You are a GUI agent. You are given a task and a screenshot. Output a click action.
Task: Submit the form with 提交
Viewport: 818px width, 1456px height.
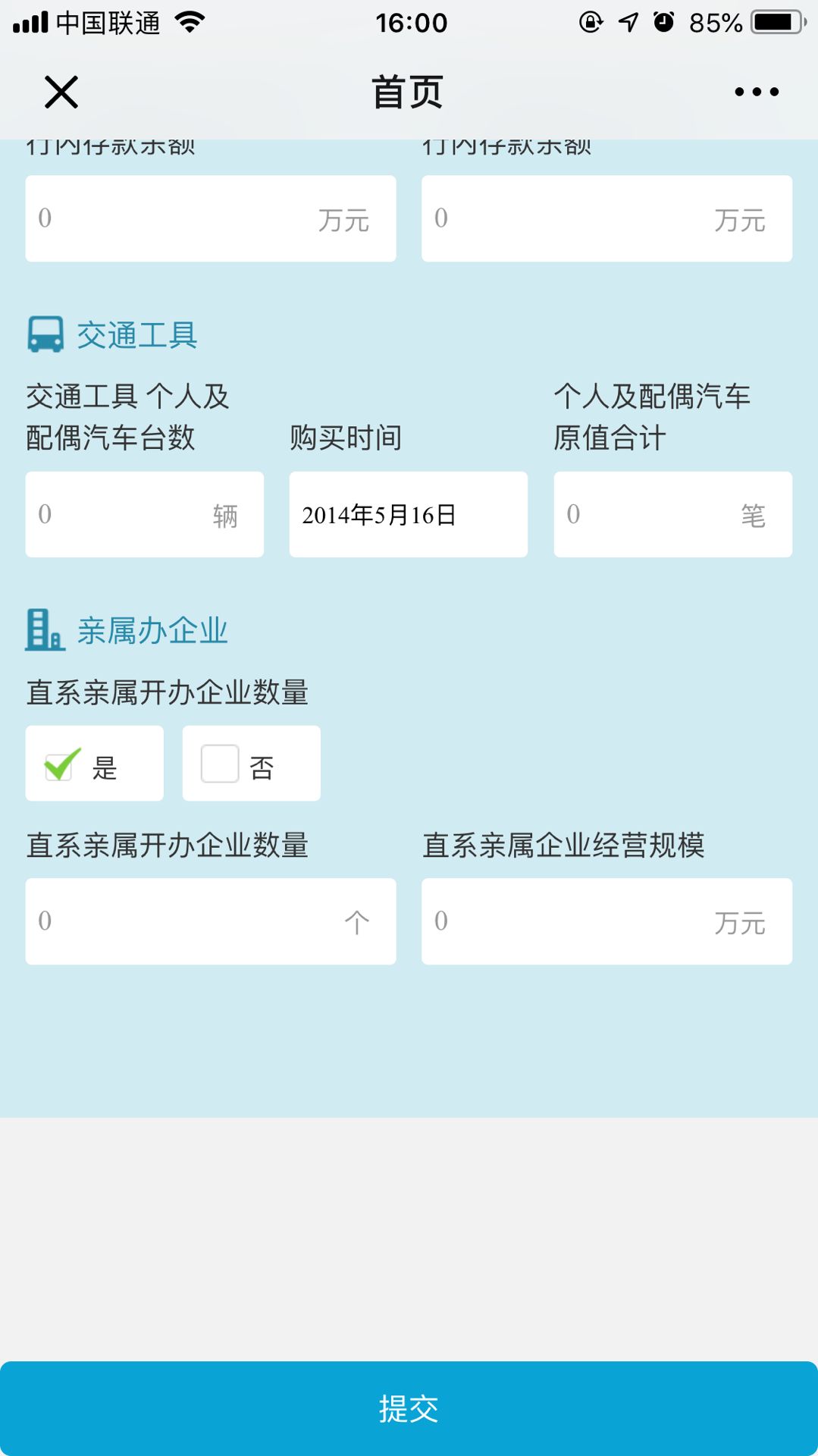click(409, 1408)
